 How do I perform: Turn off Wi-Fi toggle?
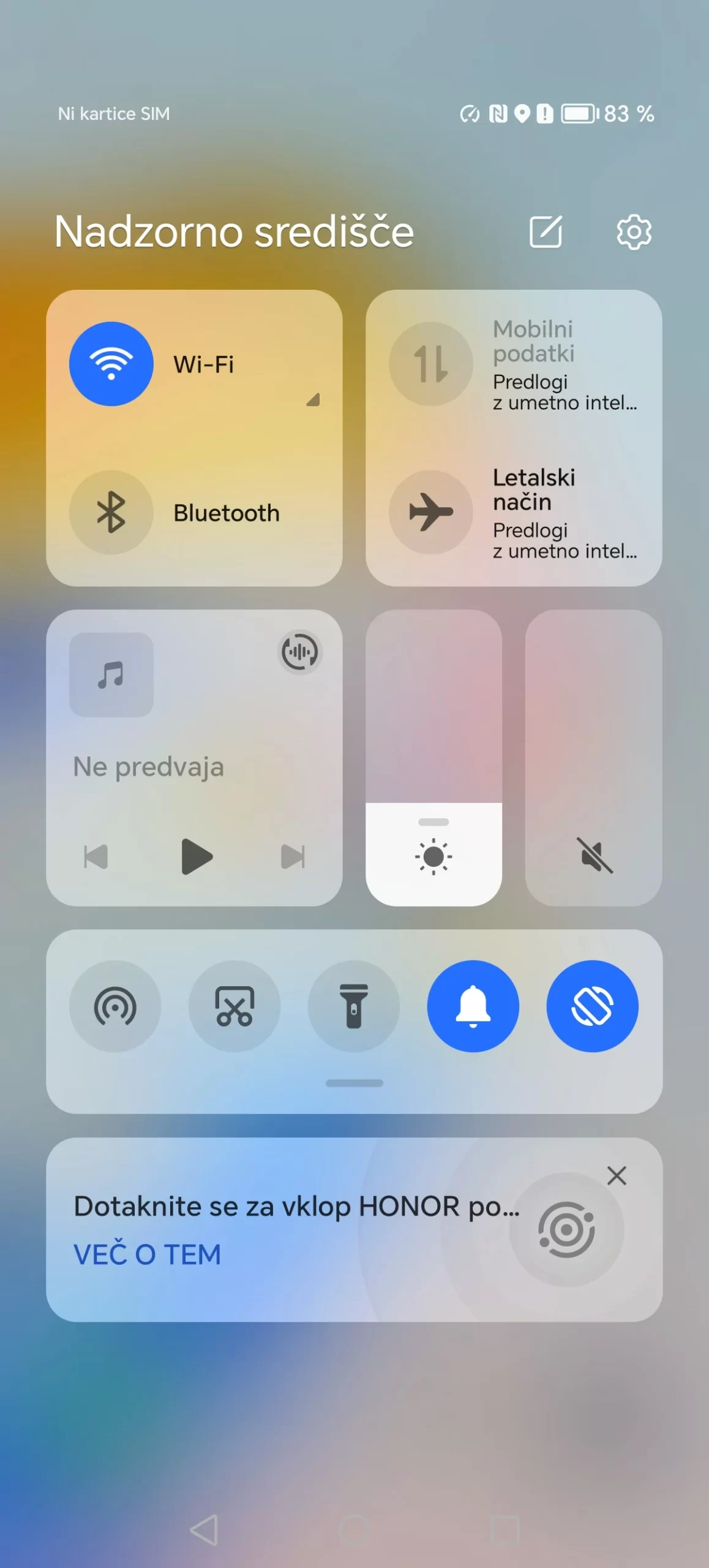[x=111, y=364]
